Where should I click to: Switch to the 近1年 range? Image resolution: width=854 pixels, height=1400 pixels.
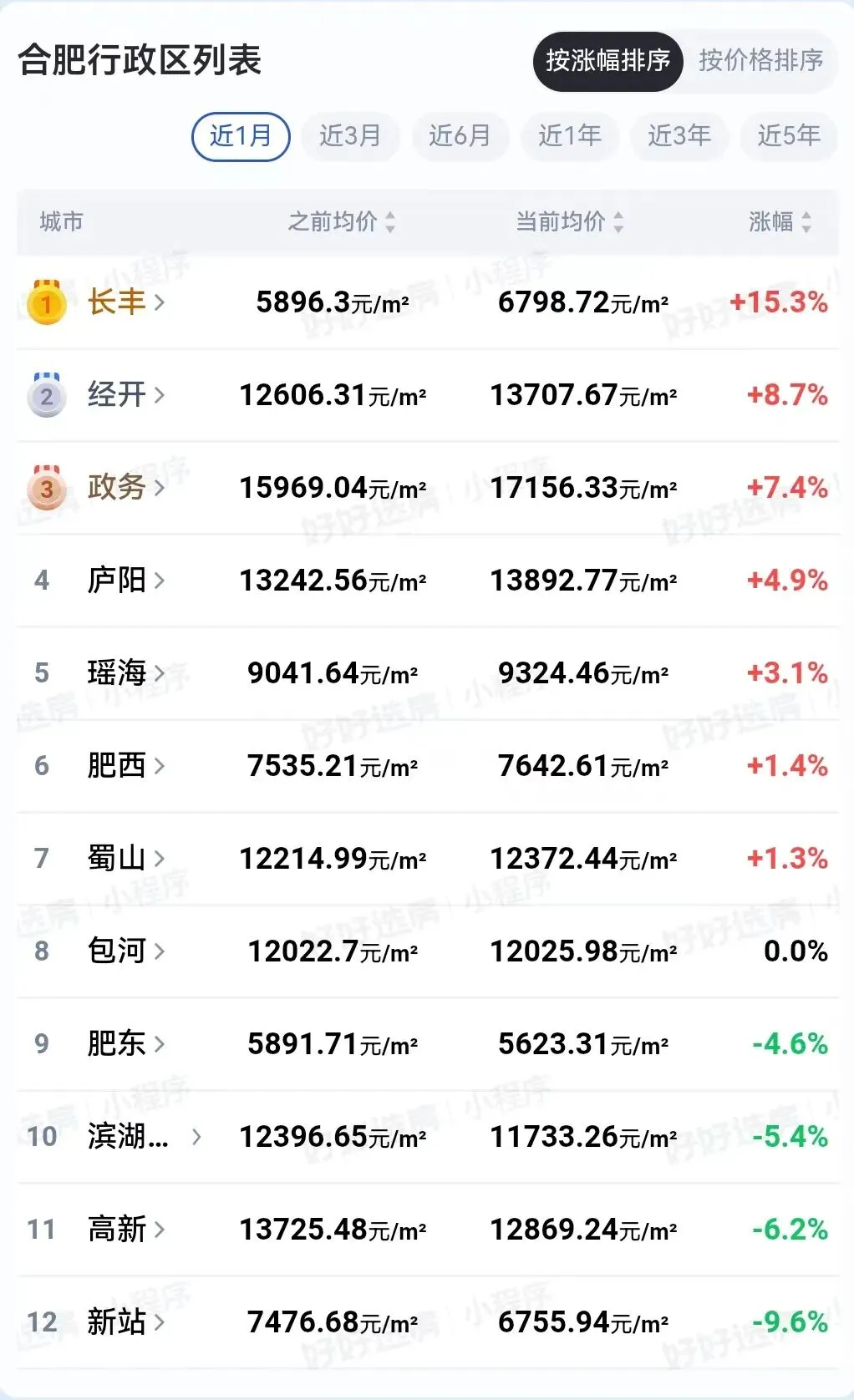pos(570,136)
